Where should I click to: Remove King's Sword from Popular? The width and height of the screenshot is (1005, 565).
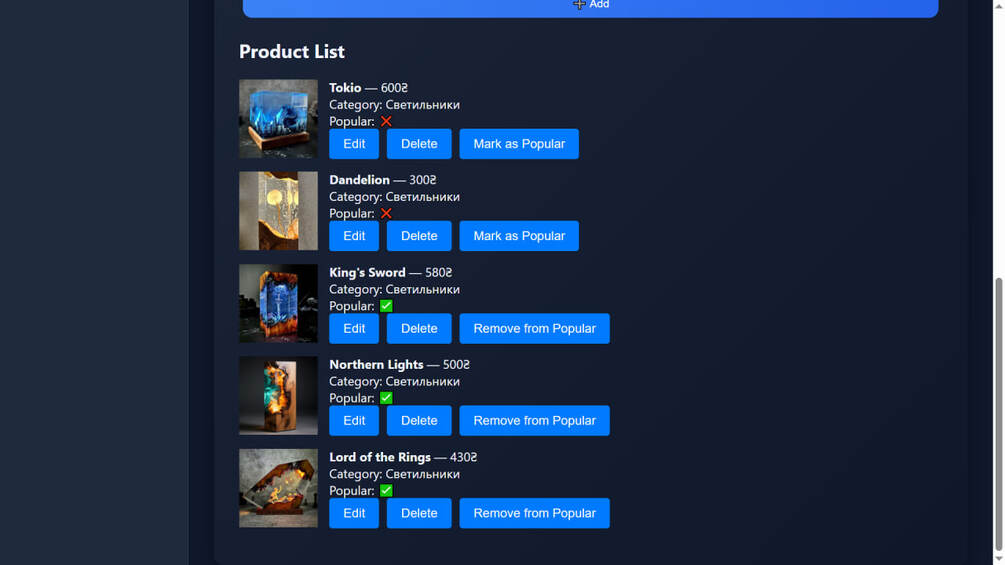pos(534,329)
